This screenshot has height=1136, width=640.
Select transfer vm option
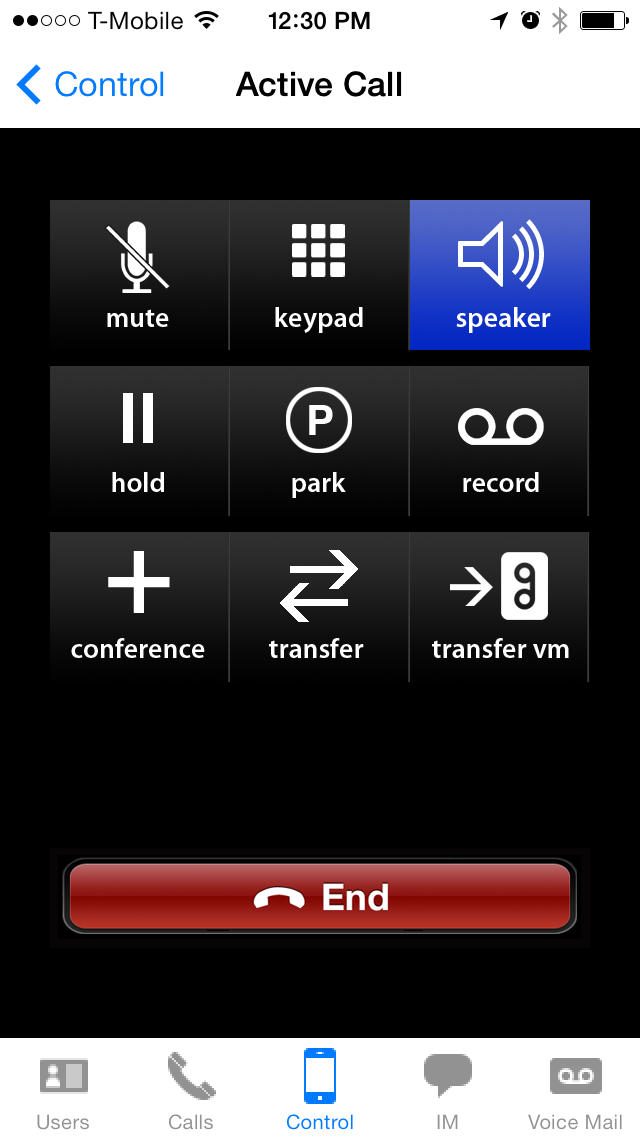[499, 607]
